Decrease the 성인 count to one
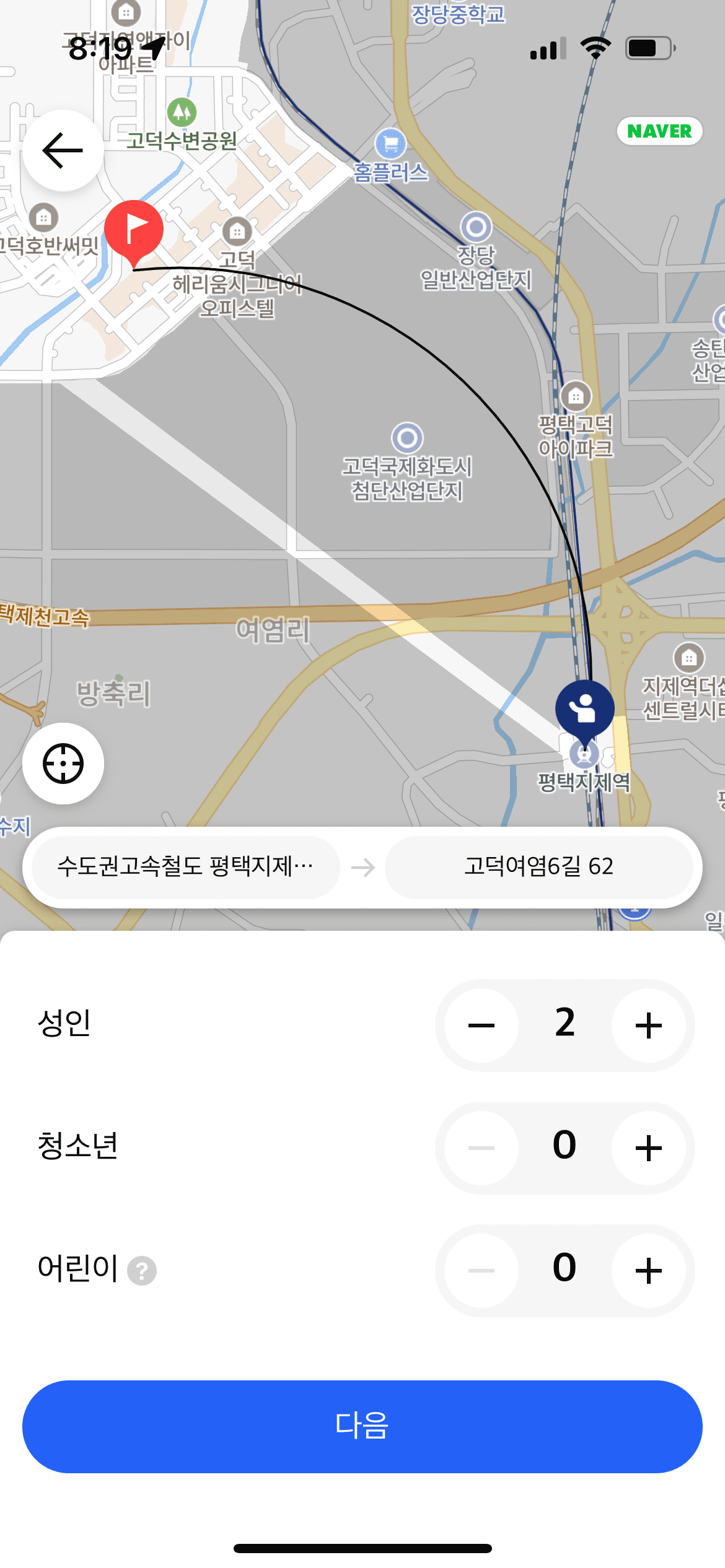725x1568 pixels. point(481,1026)
